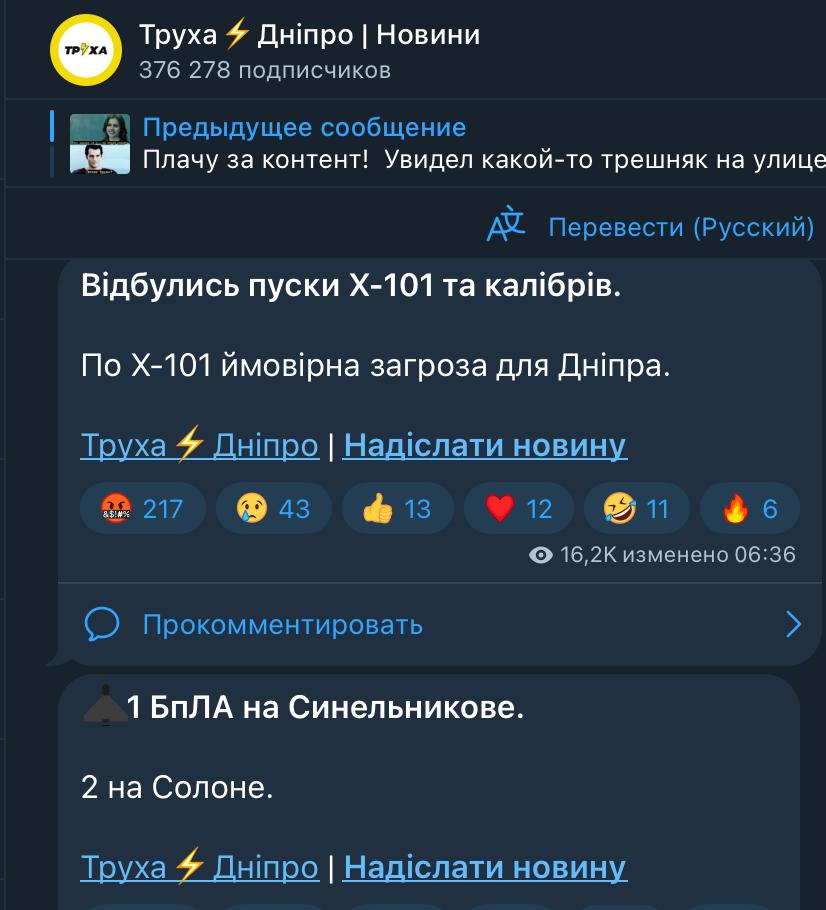Open the Надіслати новину link under the БпЛА post
The width and height of the screenshot is (826, 910).
(485, 867)
